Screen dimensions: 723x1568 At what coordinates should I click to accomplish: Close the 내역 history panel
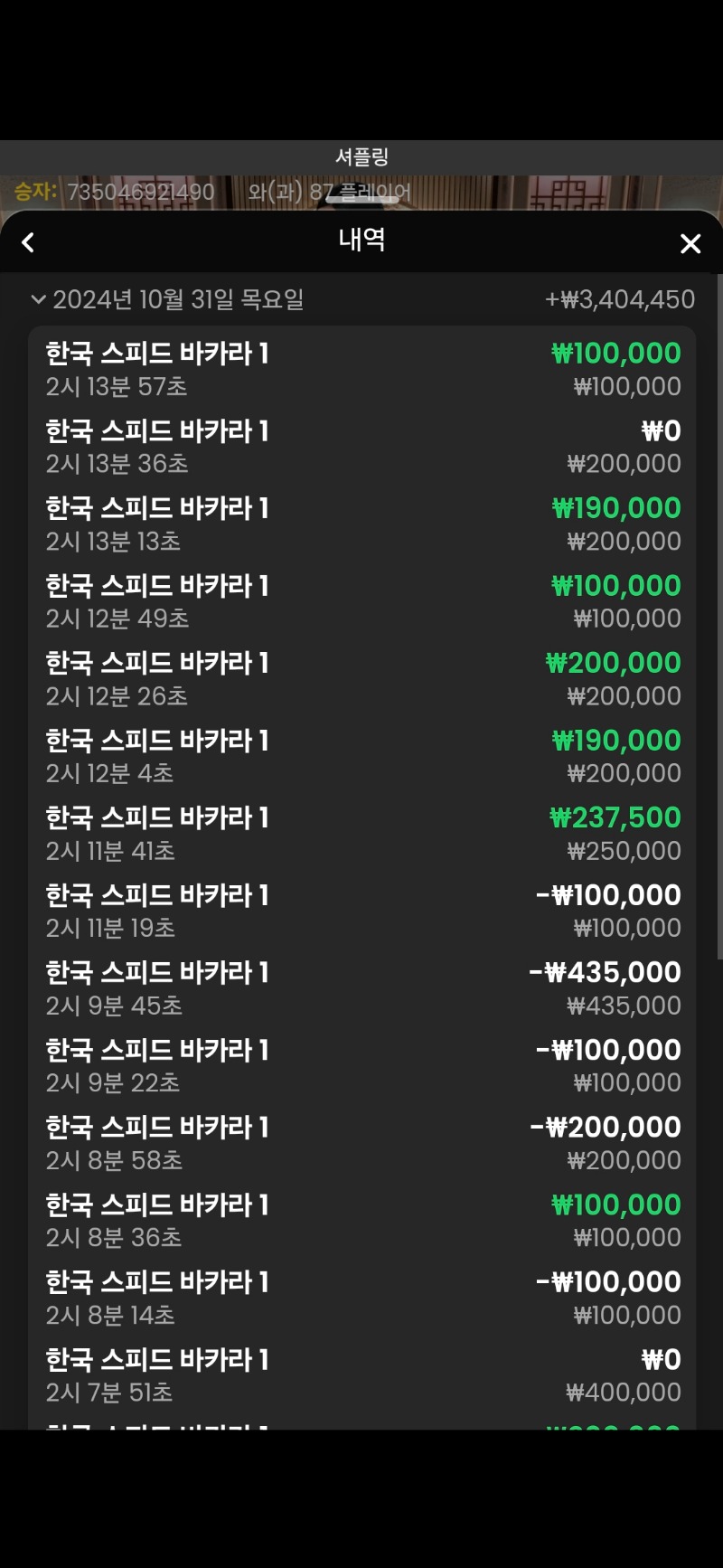coord(690,243)
